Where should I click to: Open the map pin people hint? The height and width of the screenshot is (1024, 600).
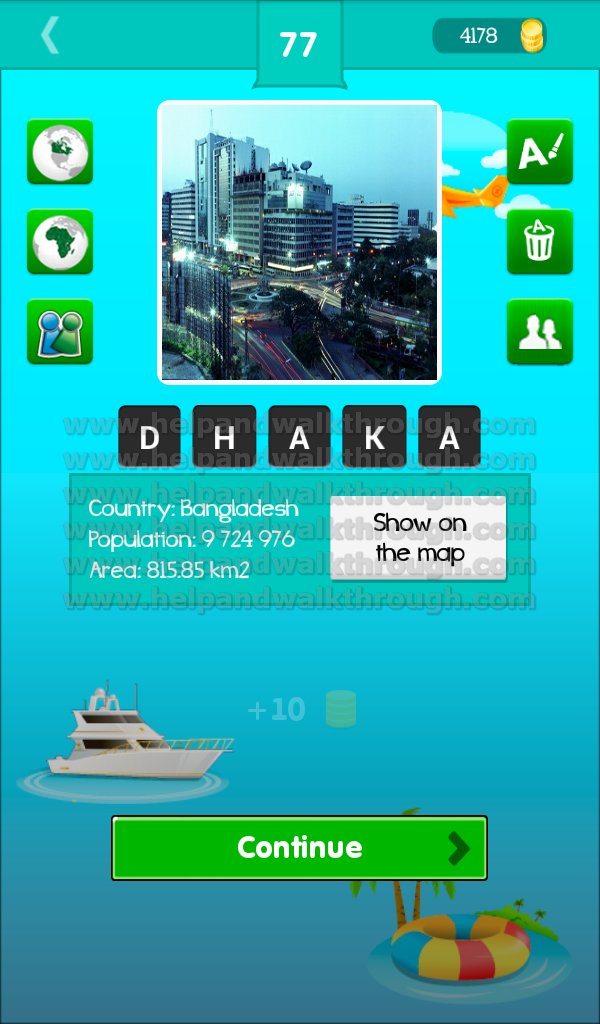pos(60,332)
